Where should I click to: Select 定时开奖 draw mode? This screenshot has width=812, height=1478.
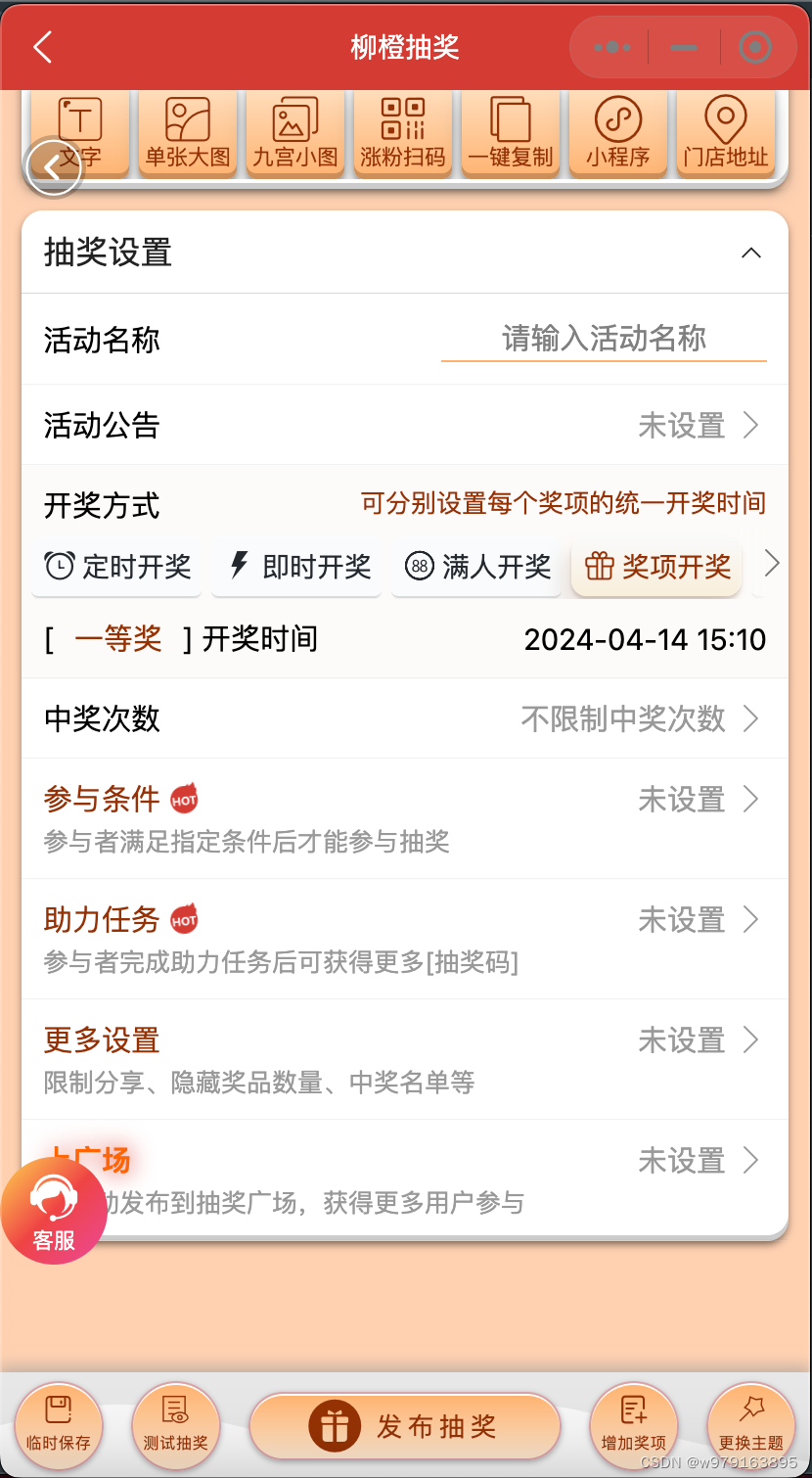(117, 567)
